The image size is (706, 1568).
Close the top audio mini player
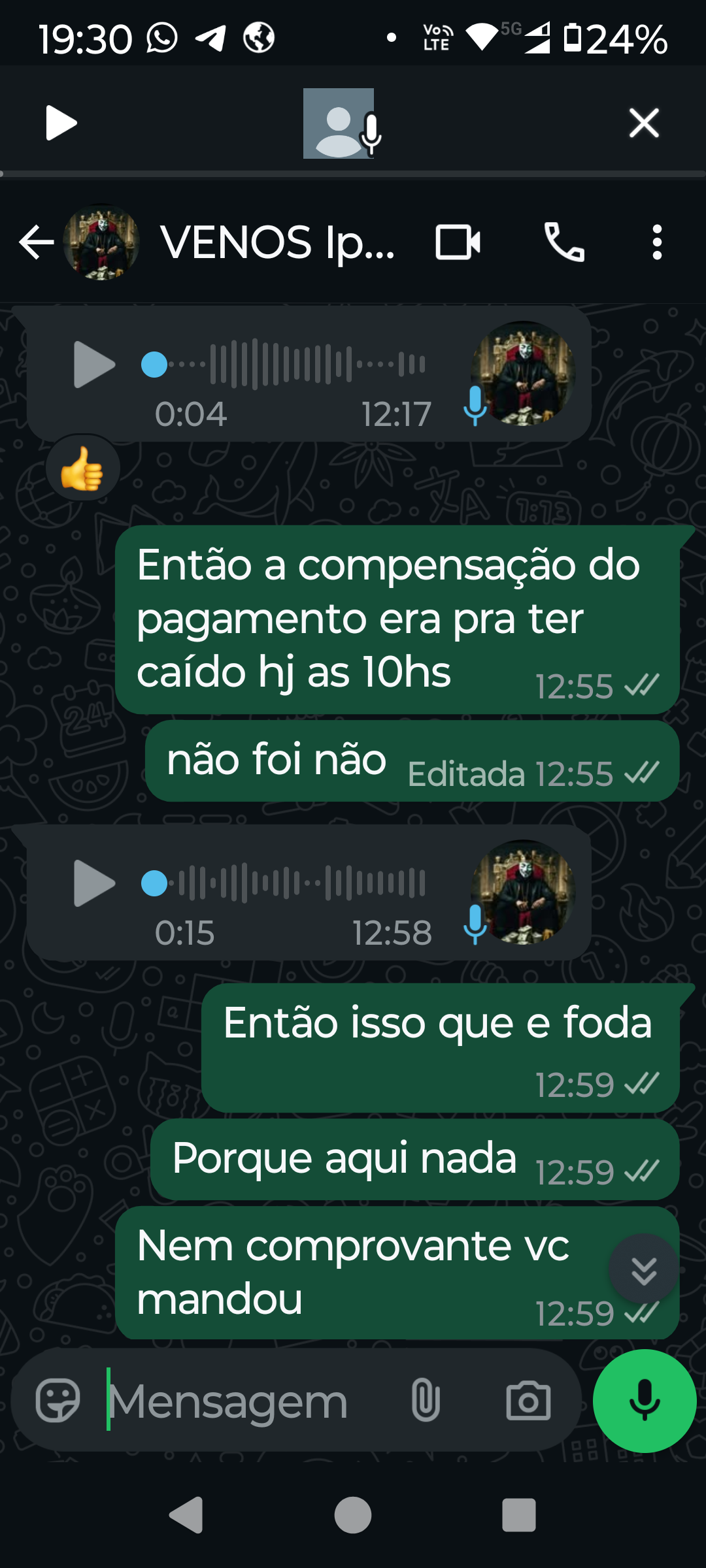[644, 123]
